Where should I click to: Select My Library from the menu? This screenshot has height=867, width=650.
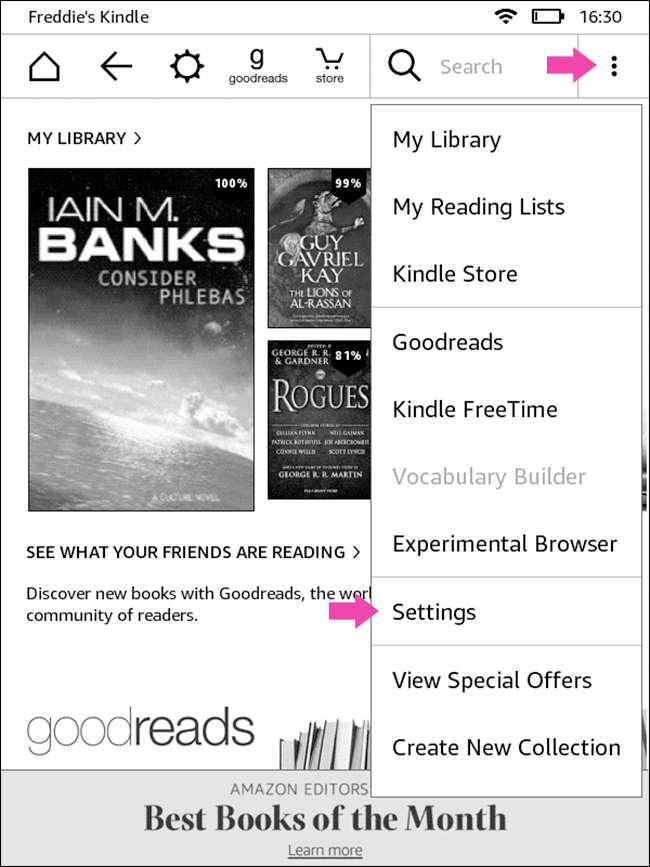[446, 140]
